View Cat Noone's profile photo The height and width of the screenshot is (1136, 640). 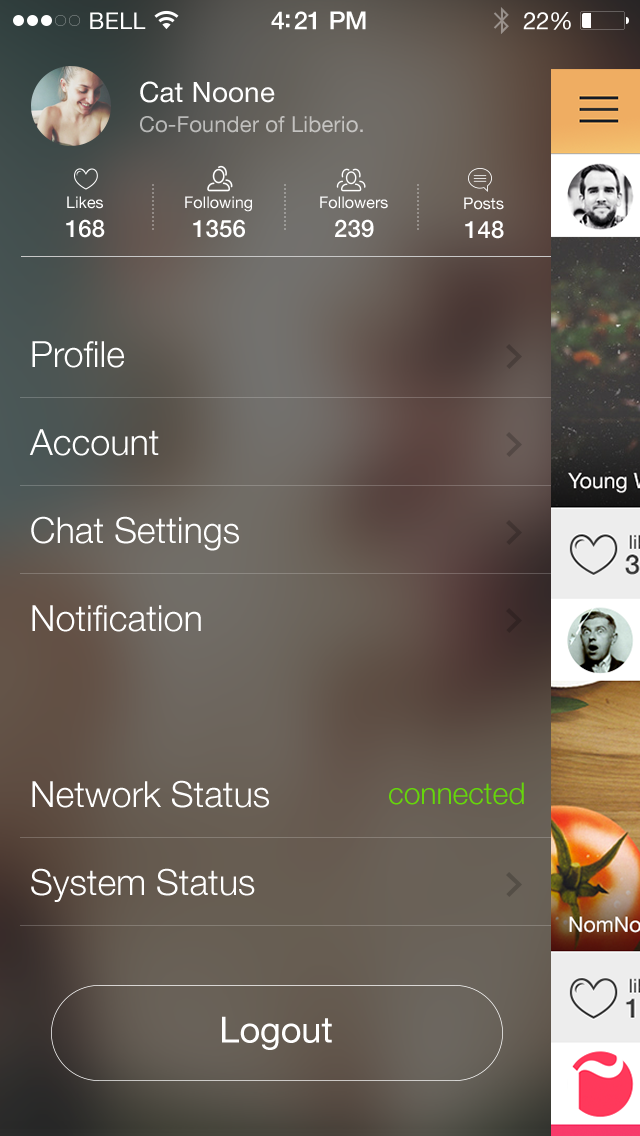tap(71, 106)
